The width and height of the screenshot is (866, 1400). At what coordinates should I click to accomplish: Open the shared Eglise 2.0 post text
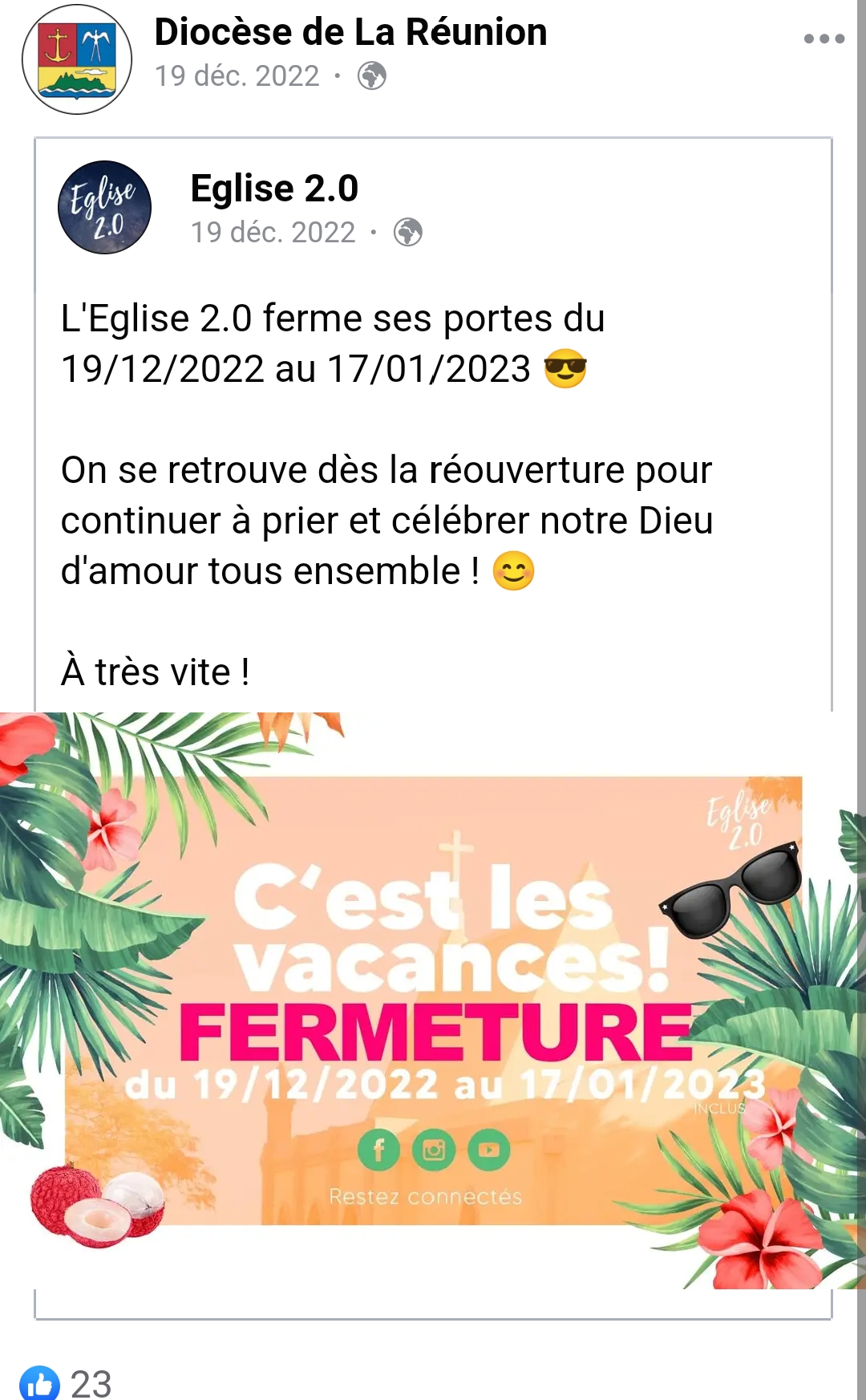click(x=387, y=495)
